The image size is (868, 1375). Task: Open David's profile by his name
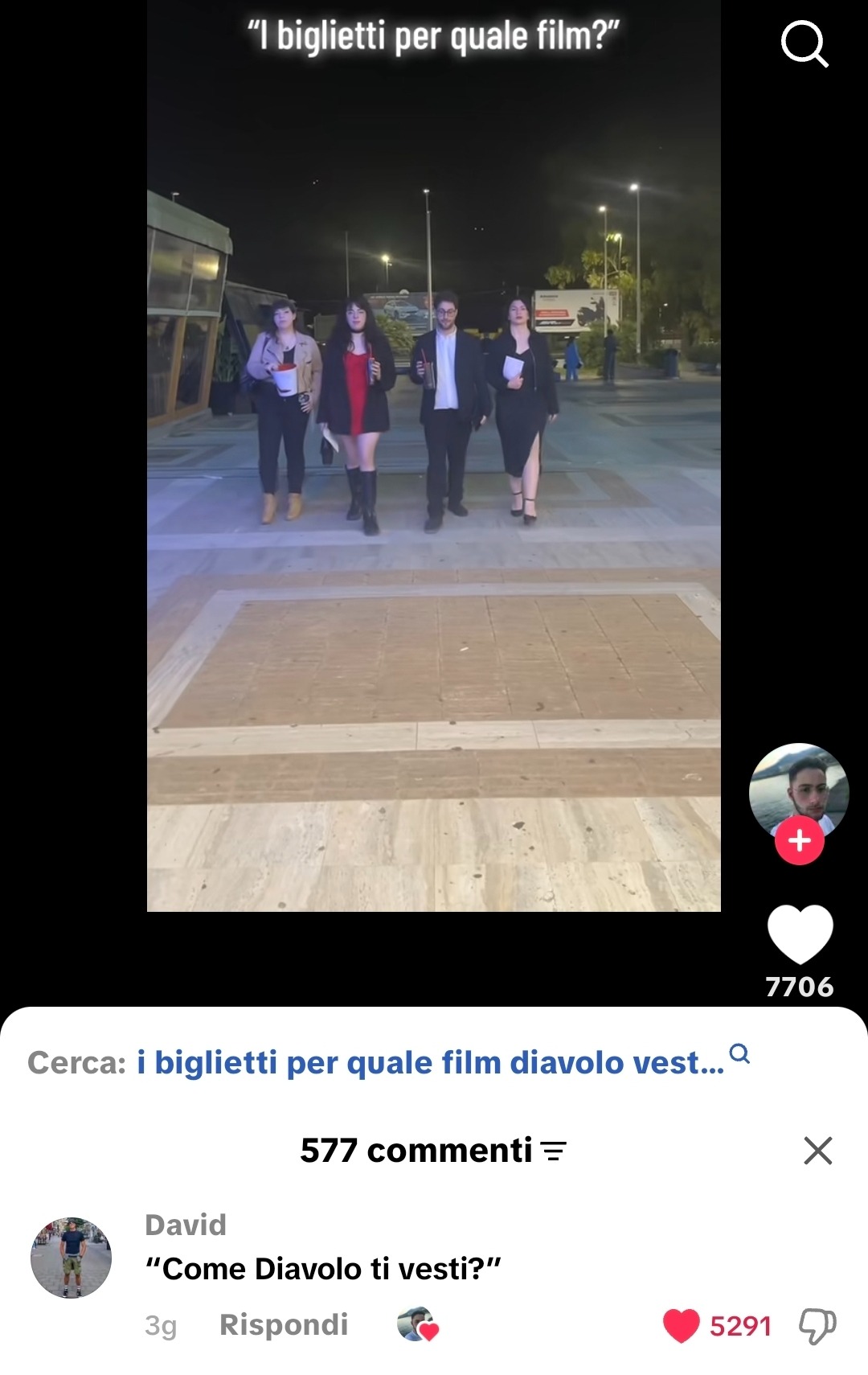click(x=186, y=1225)
